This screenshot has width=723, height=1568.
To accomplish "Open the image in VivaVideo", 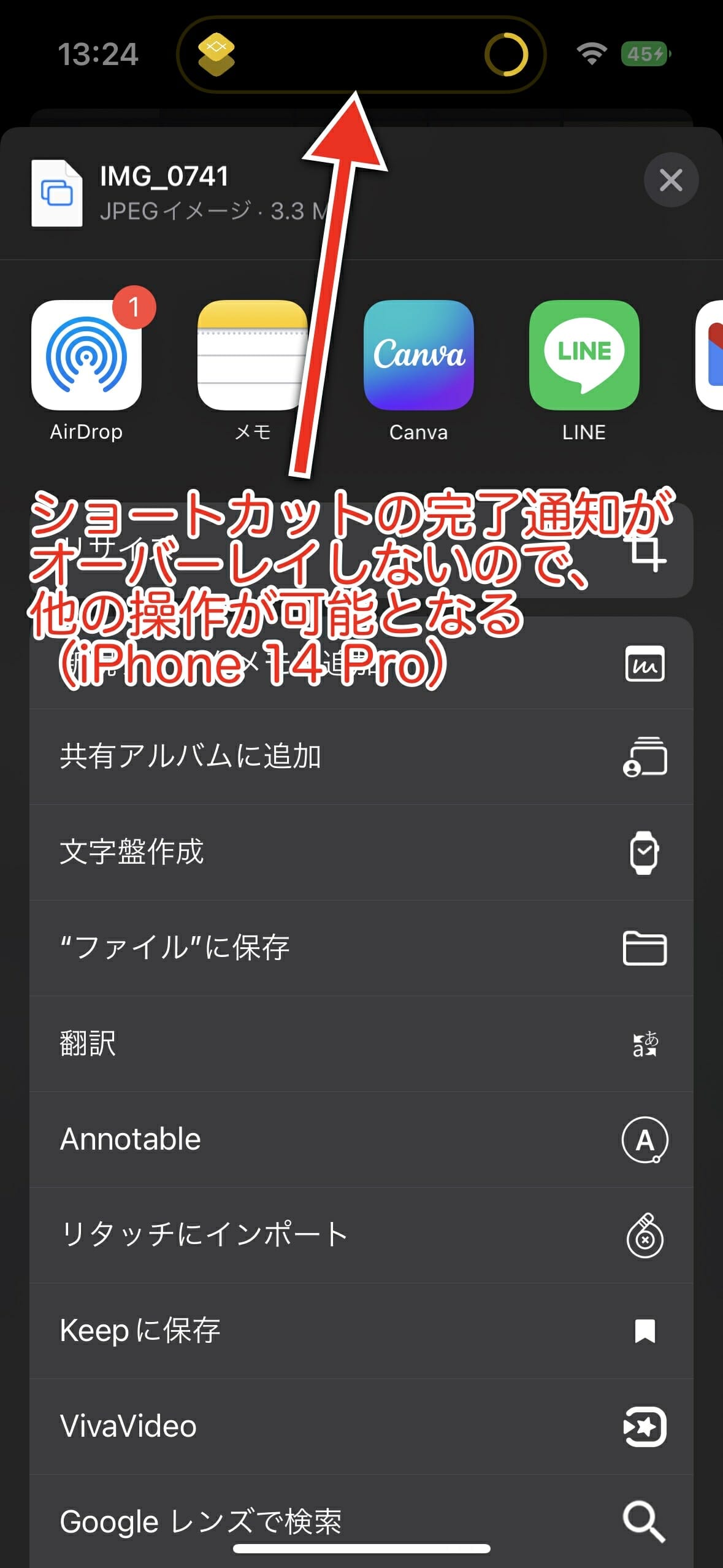I will [x=361, y=1426].
